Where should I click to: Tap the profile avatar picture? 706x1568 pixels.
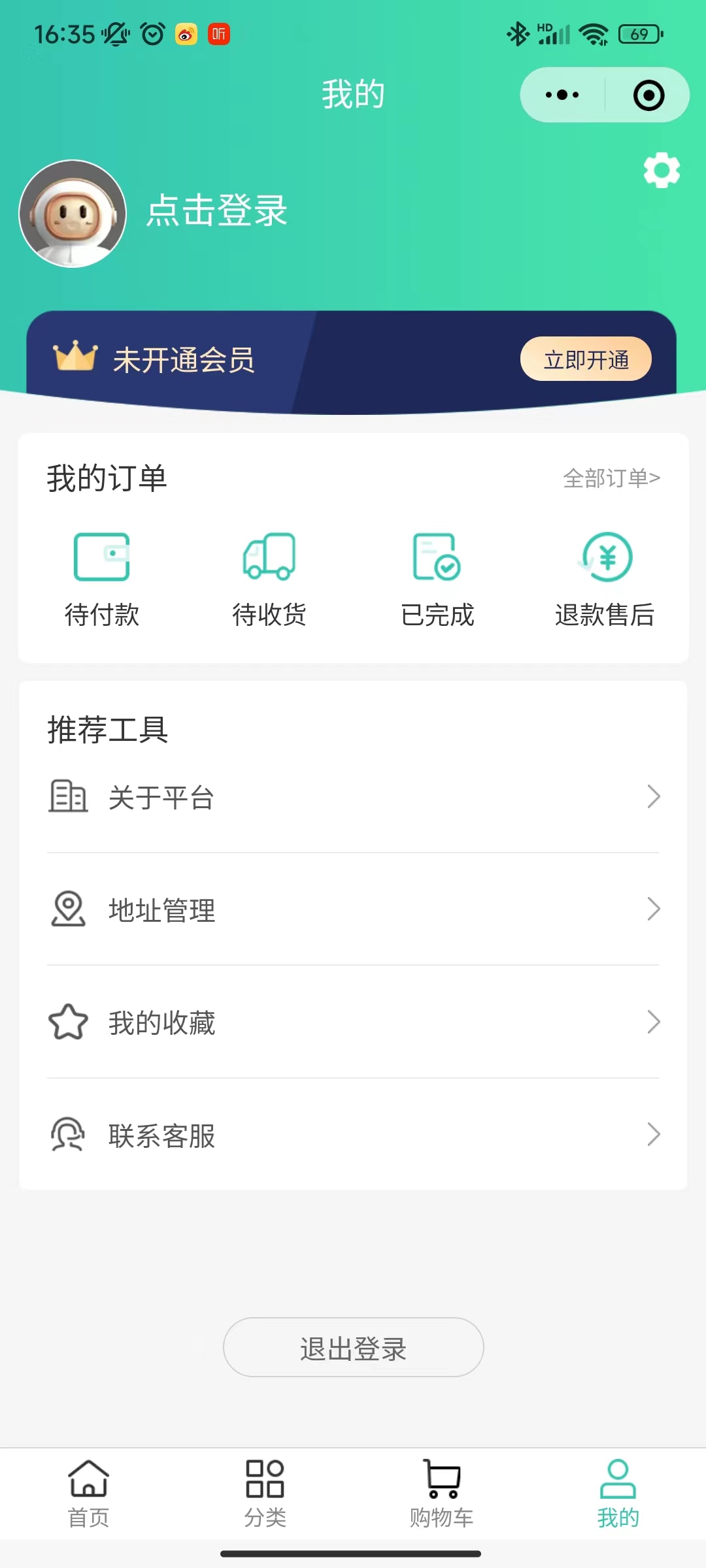73,214
